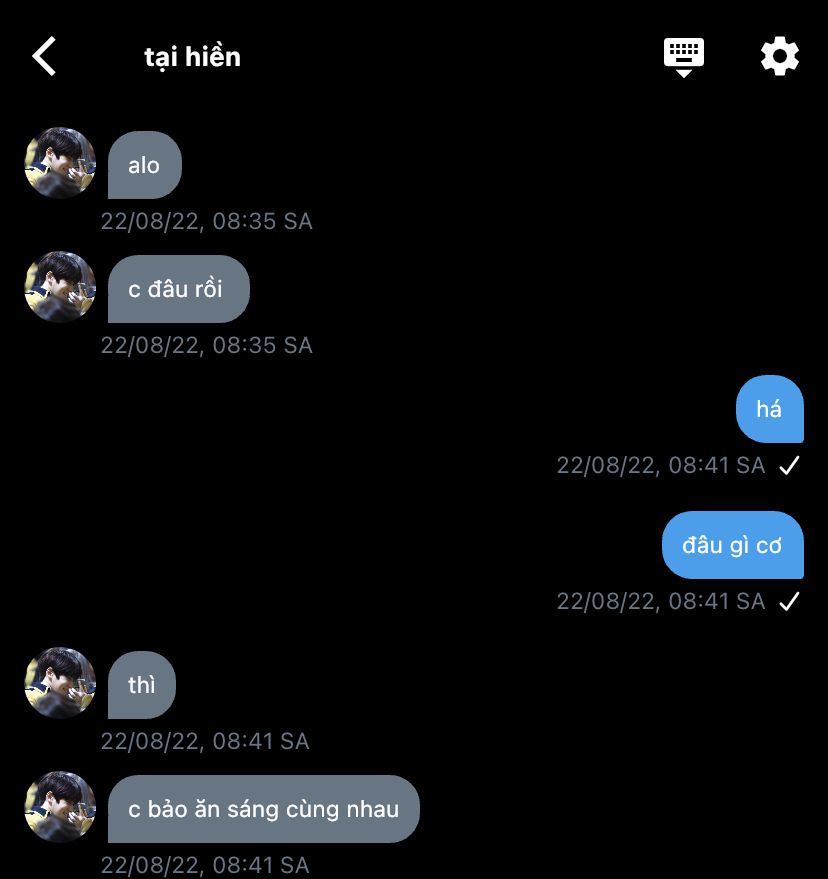The width and height of the screenshot is (828, 879).
Task: Select the "c bảo ăn sáng cùng nhau" message
Action: [x=263, y=809]
